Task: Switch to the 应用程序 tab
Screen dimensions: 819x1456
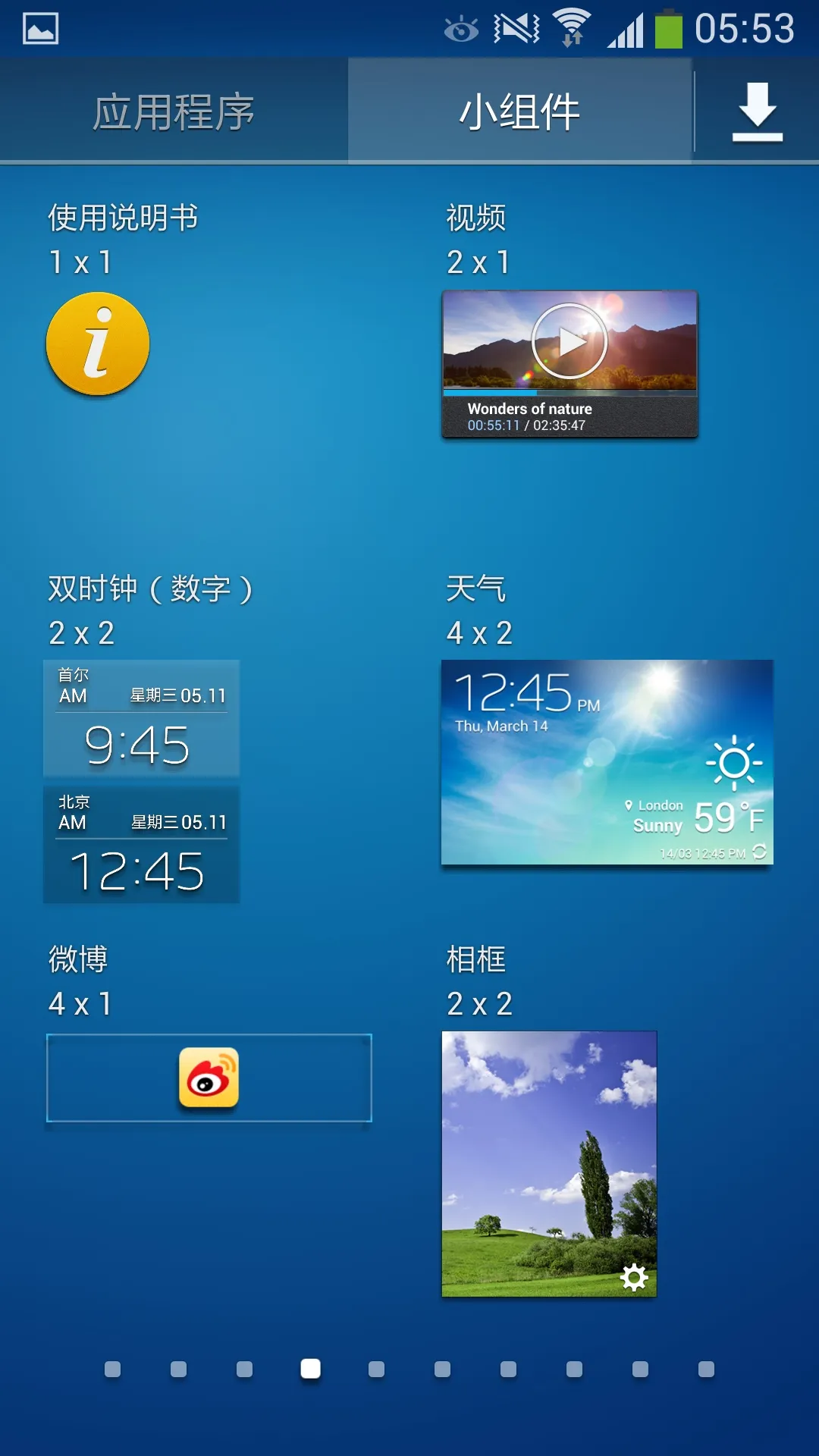Action: coord(174,112)
